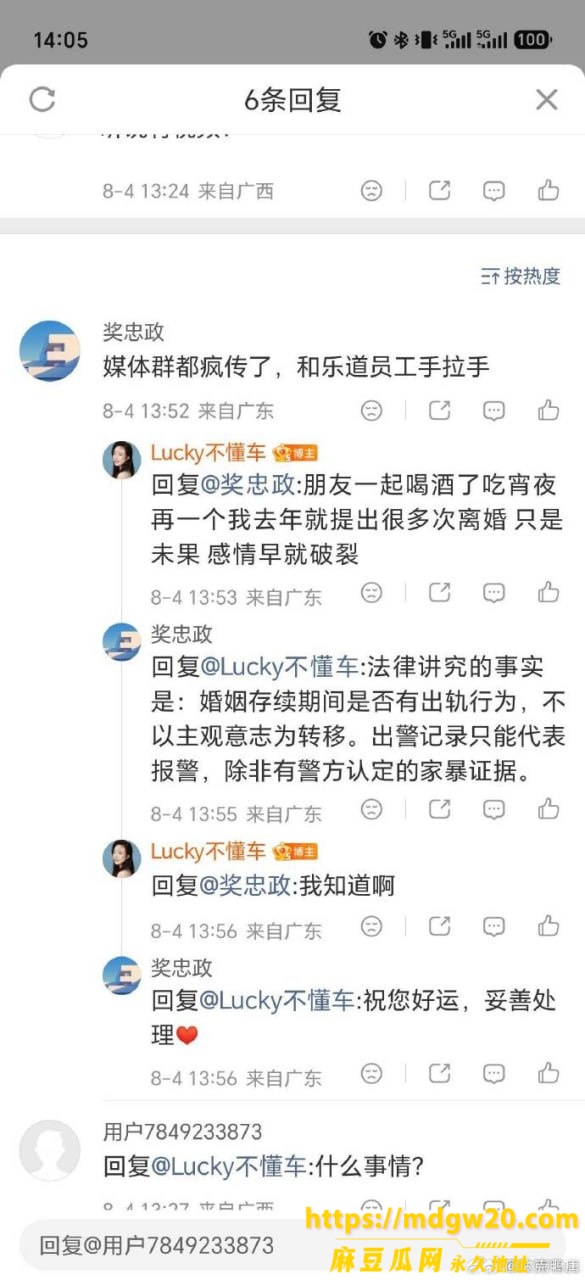Like the 13:52 comment by 奖忠政
Screen dimensions: 585x1280
(548, 410)
